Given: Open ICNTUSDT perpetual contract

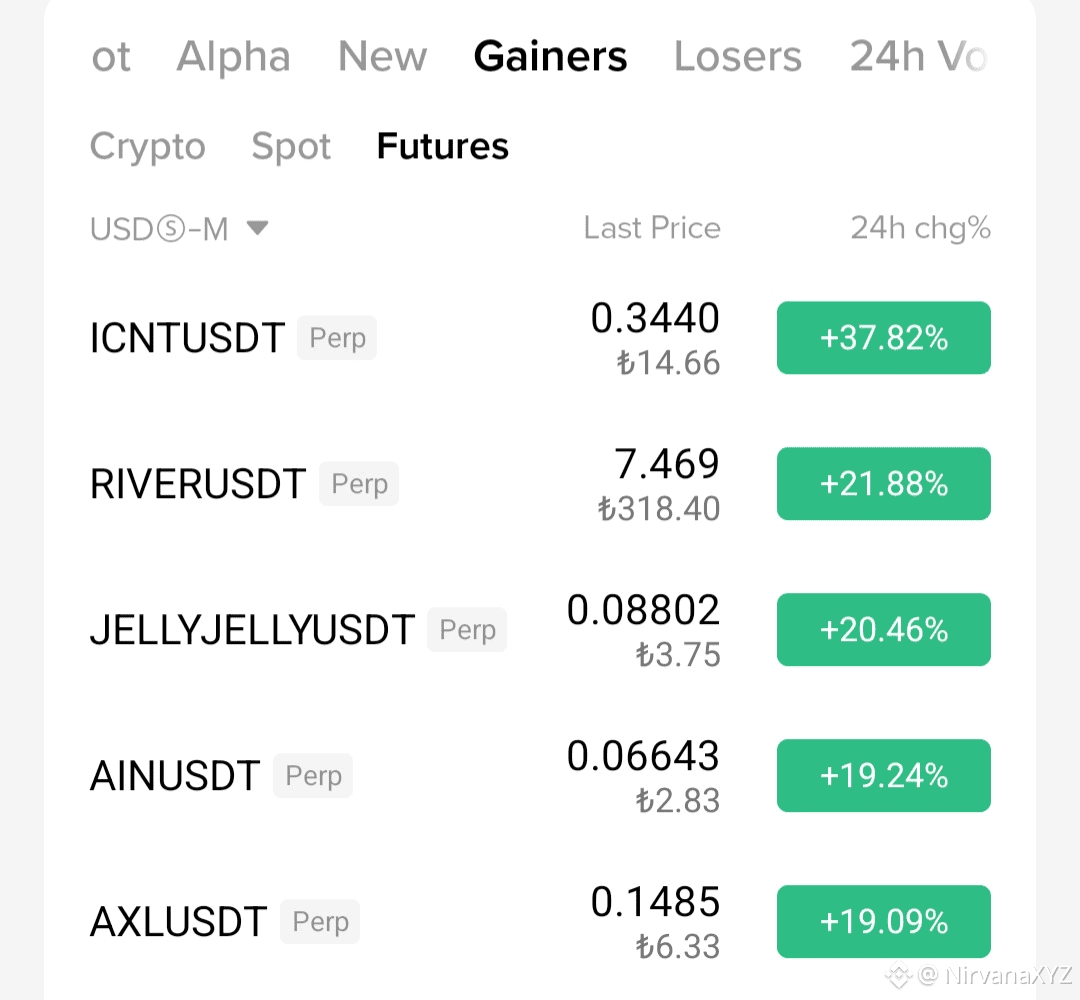Looking at the screenshot, I should pos(187,338).
